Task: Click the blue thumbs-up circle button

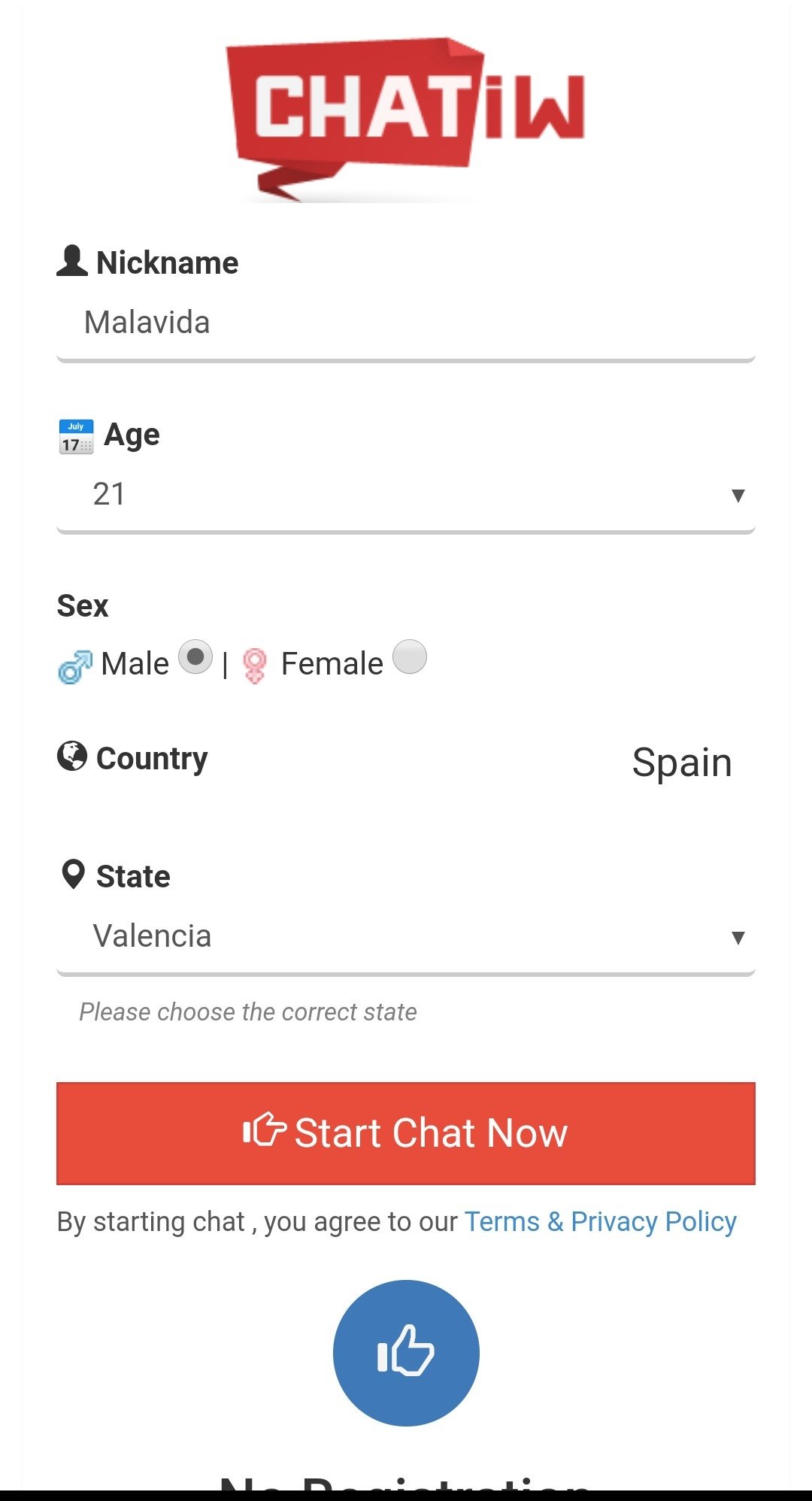Action: point(406,1352)
